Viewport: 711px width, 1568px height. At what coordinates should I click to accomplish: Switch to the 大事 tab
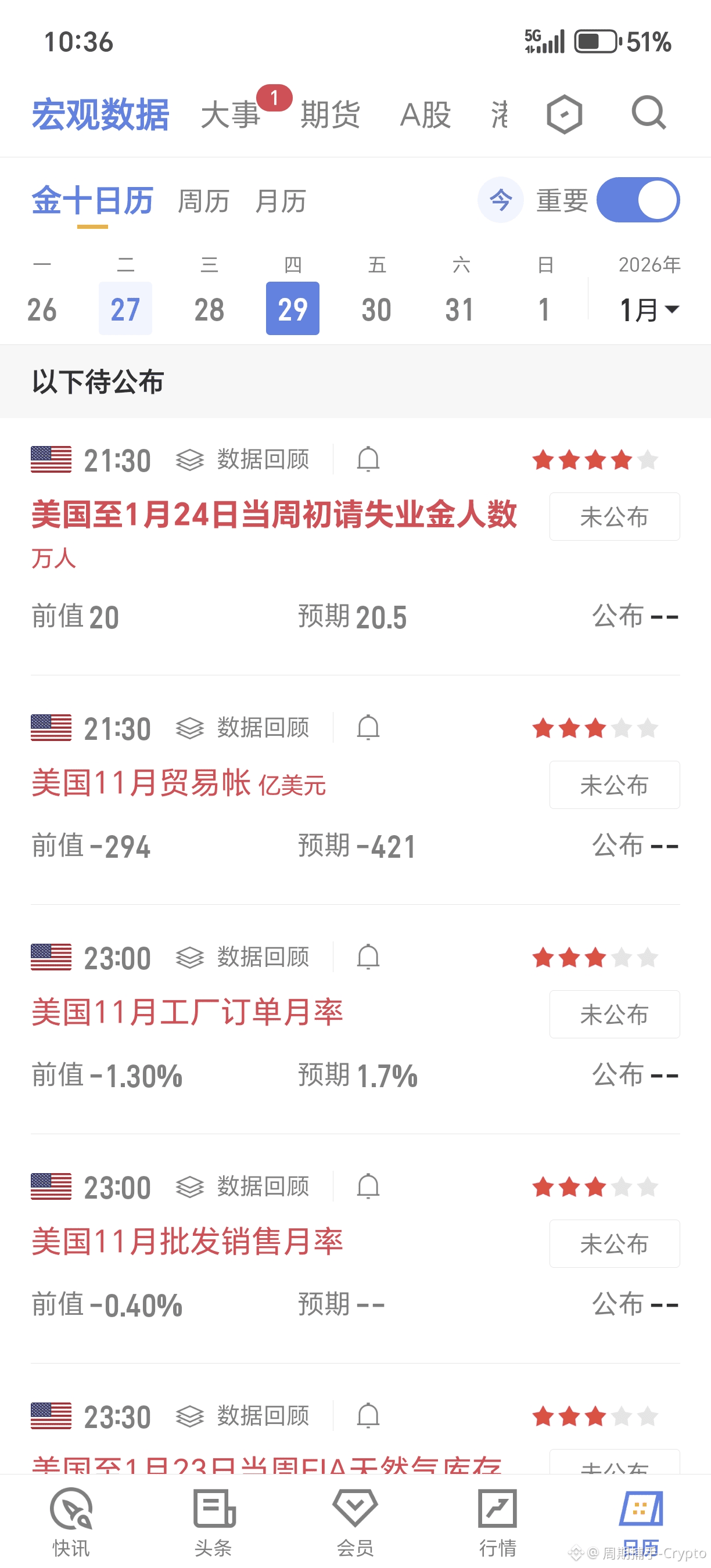click(230, 114)
